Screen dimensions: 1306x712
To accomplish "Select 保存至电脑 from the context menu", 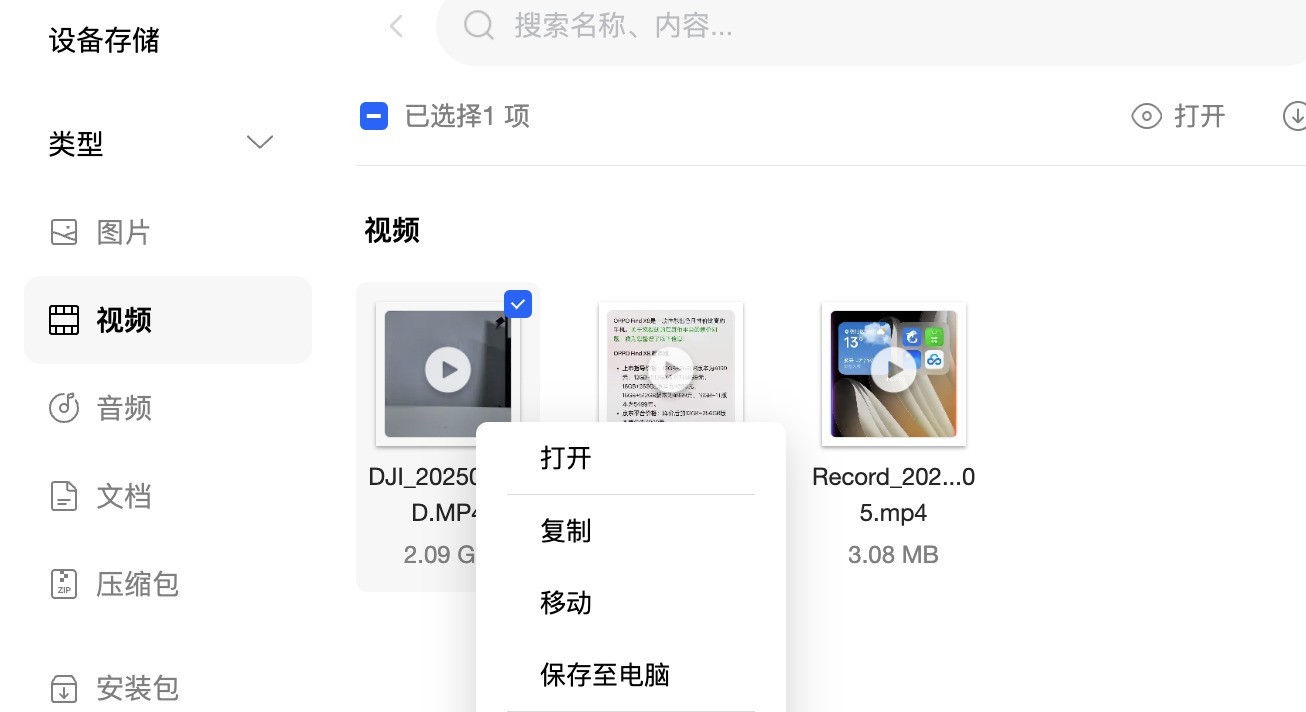I will 605,675.
